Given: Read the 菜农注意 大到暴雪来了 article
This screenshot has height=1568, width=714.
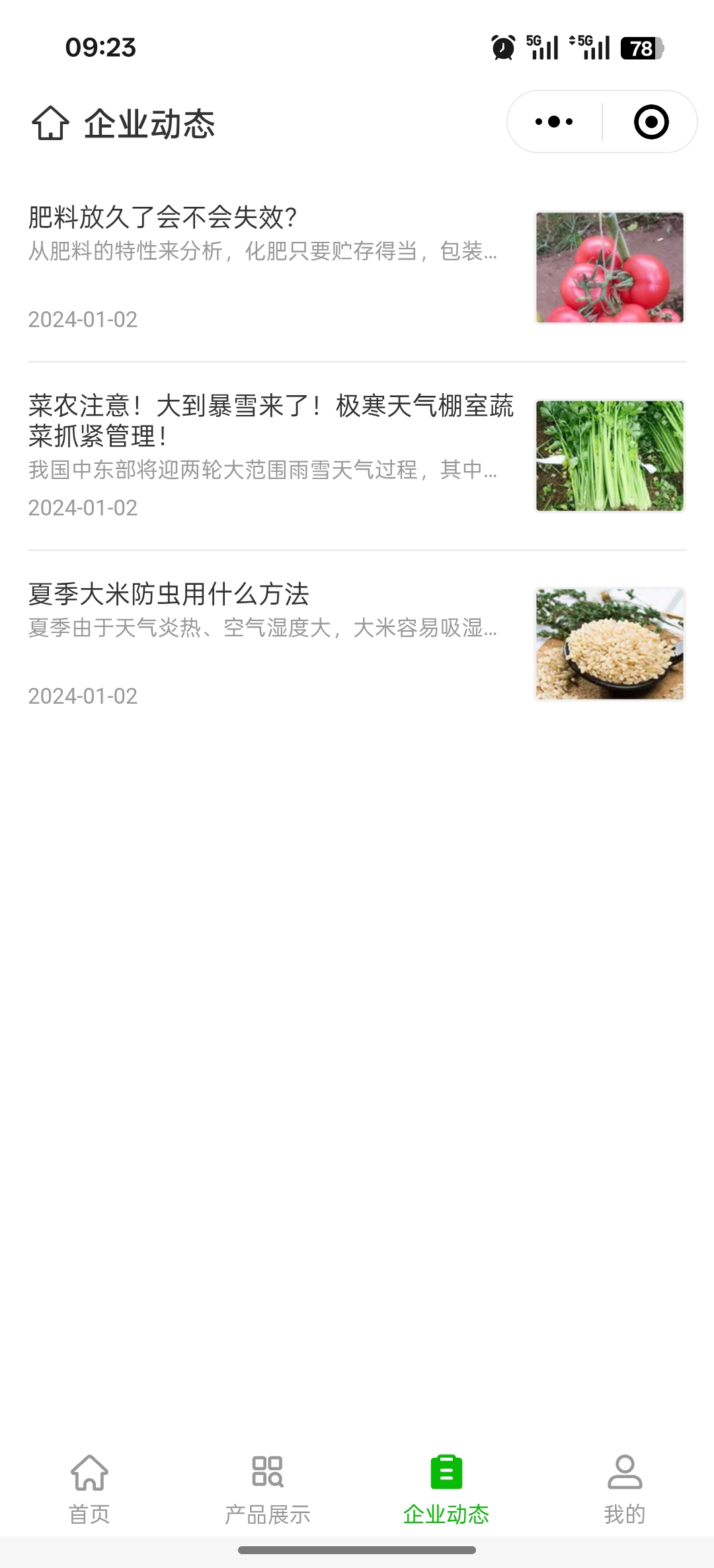Looking at the screenshot, I should [x=270, y=420].
